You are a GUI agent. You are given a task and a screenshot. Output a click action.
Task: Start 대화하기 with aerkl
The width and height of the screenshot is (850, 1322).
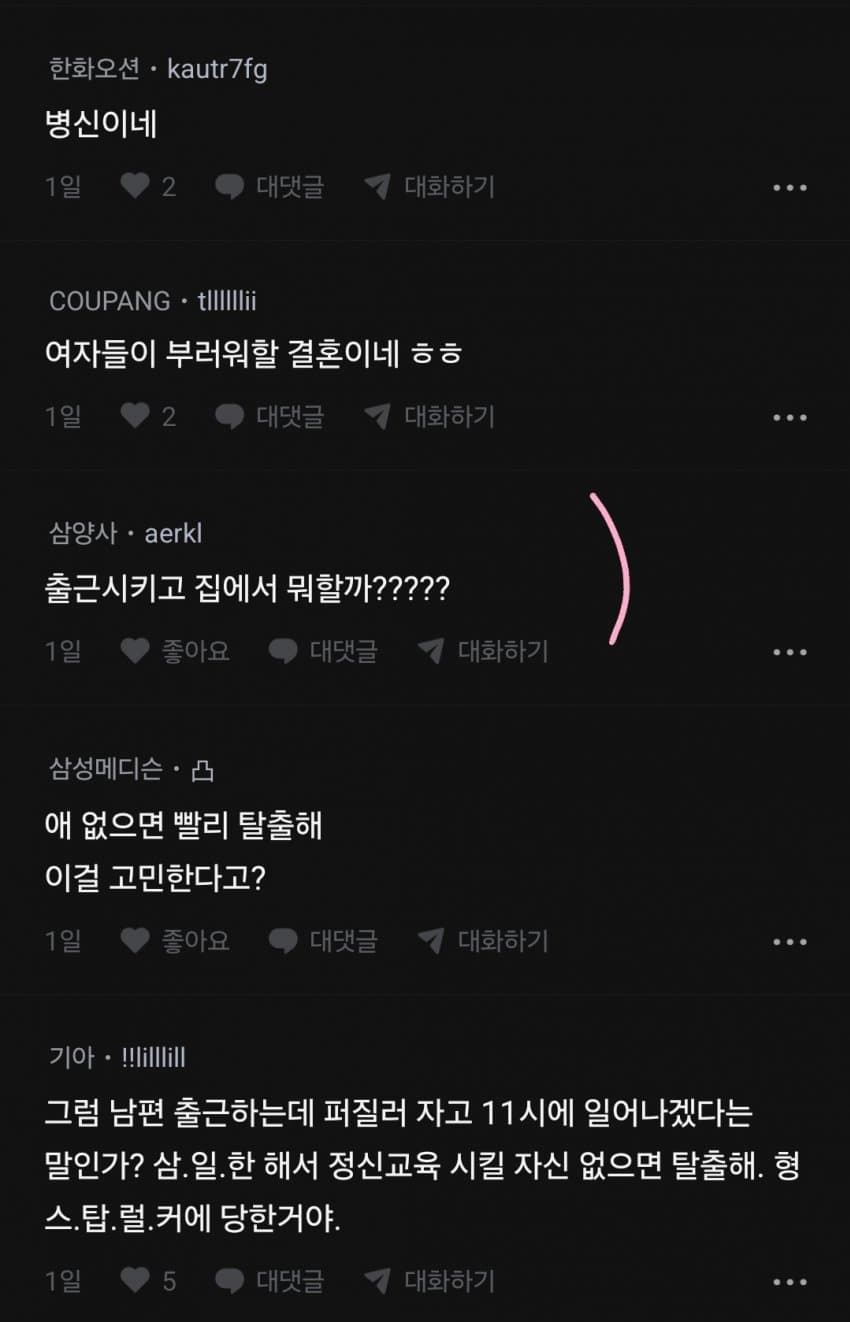pyautogui.click(x=483, y=652)
